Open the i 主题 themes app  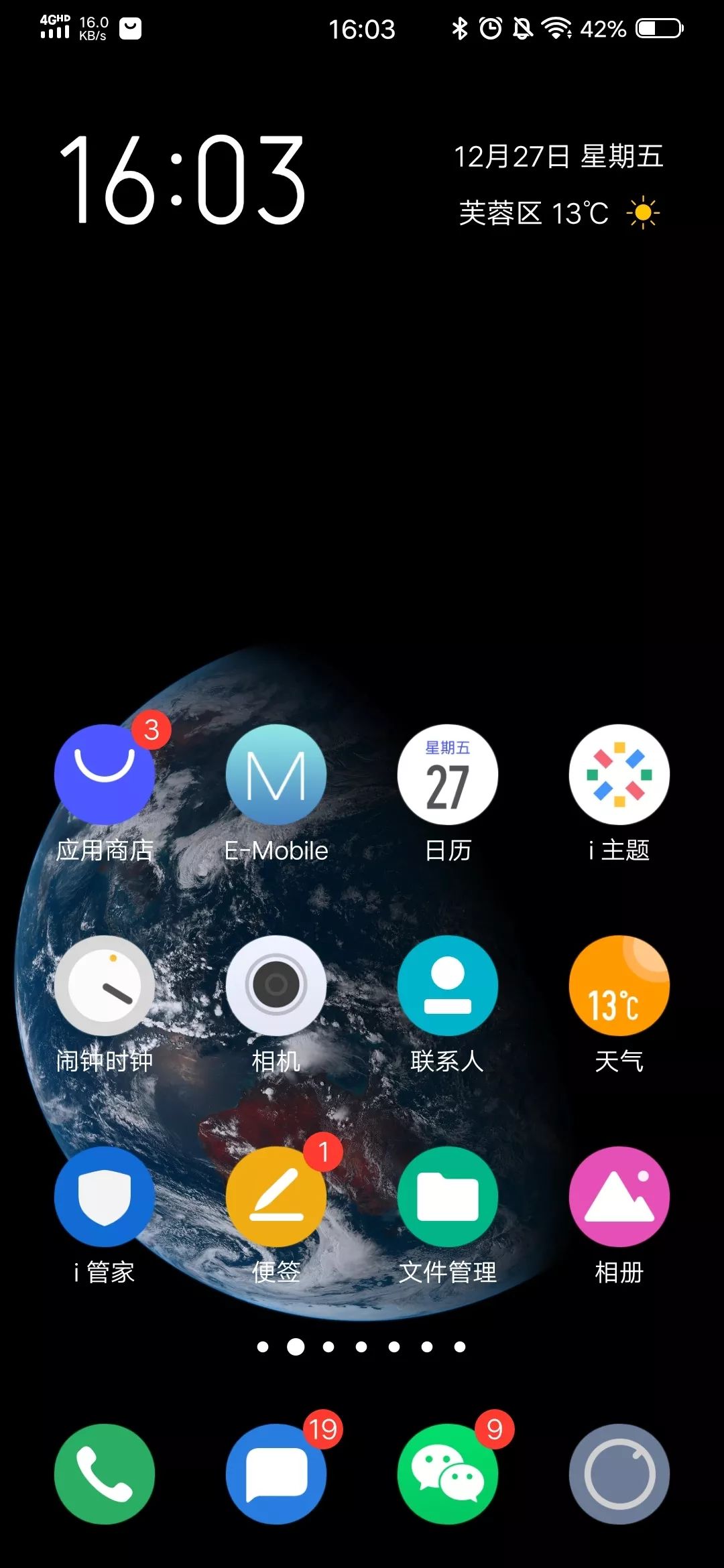click(x=619, y=775)
